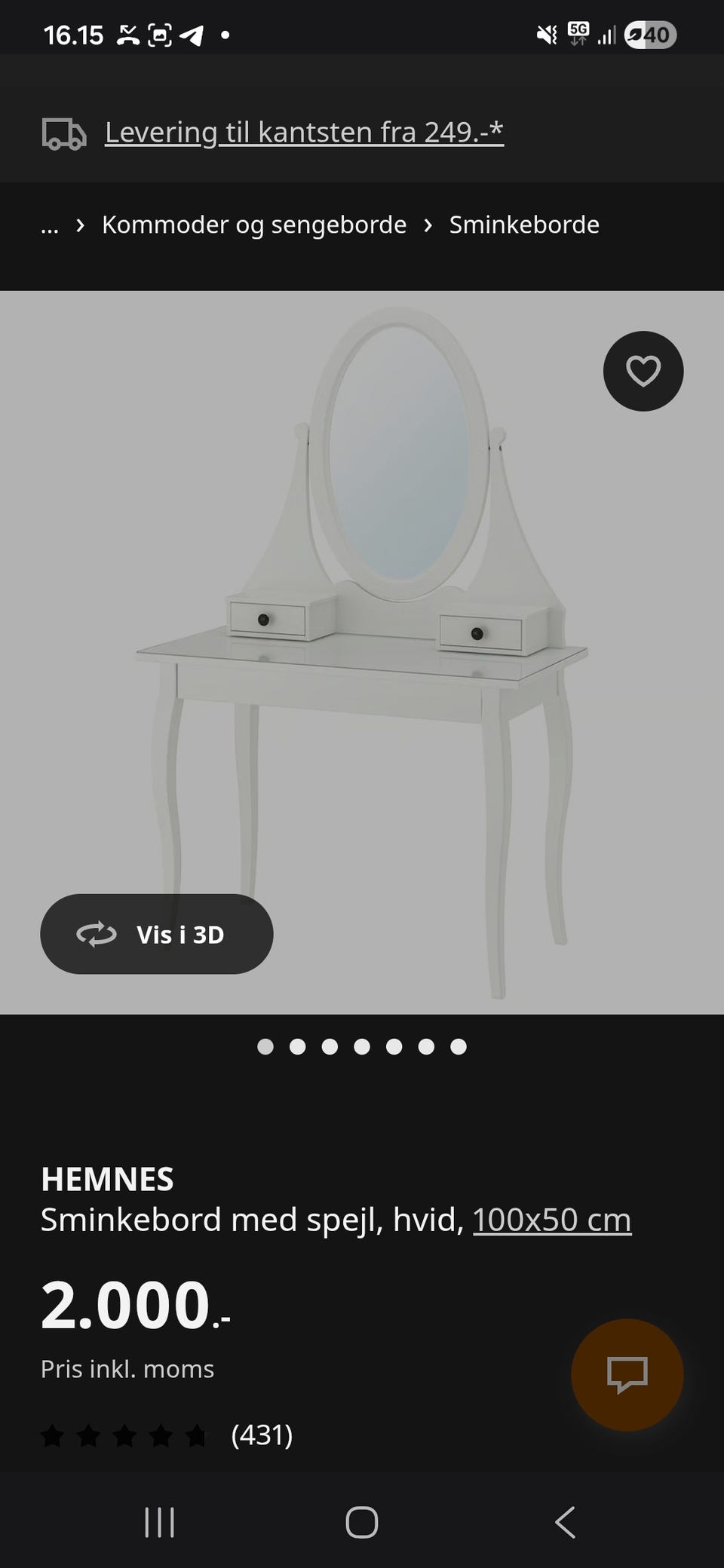Image resolution: width=724 pixels, height=1568 pixels.
Task: Open the Sminkeborde breadcrumb
Action: pos(524,225)
